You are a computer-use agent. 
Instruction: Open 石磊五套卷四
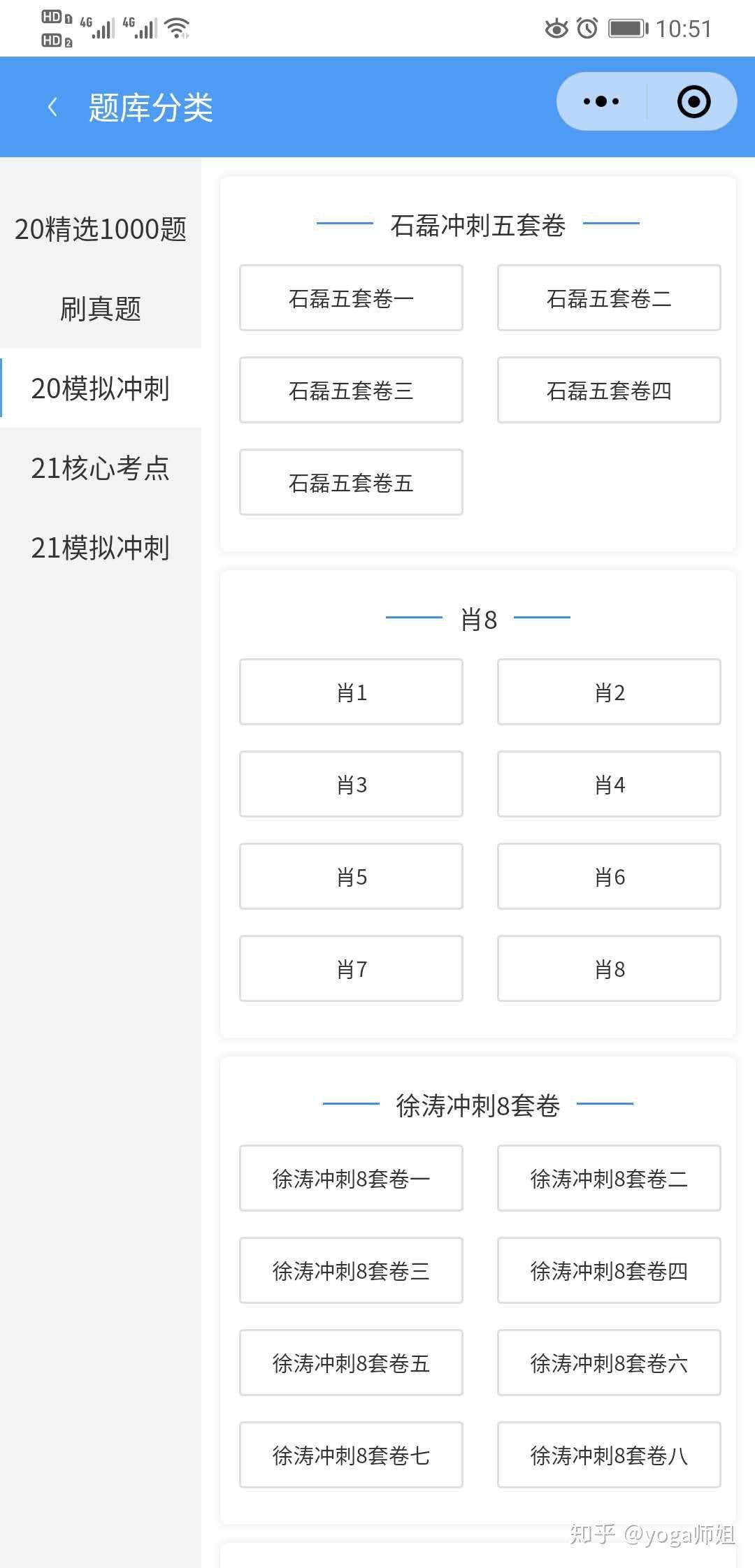[x=609, y=391]
